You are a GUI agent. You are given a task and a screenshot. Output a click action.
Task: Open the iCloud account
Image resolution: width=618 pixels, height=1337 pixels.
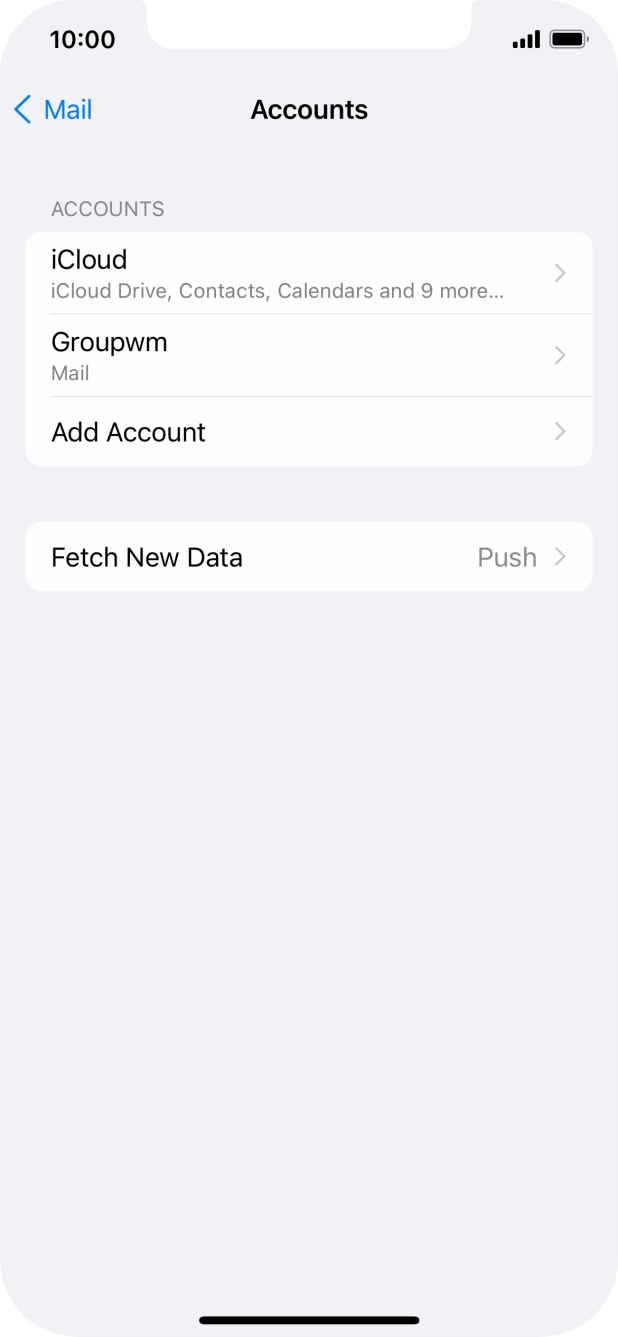(308, 273)
